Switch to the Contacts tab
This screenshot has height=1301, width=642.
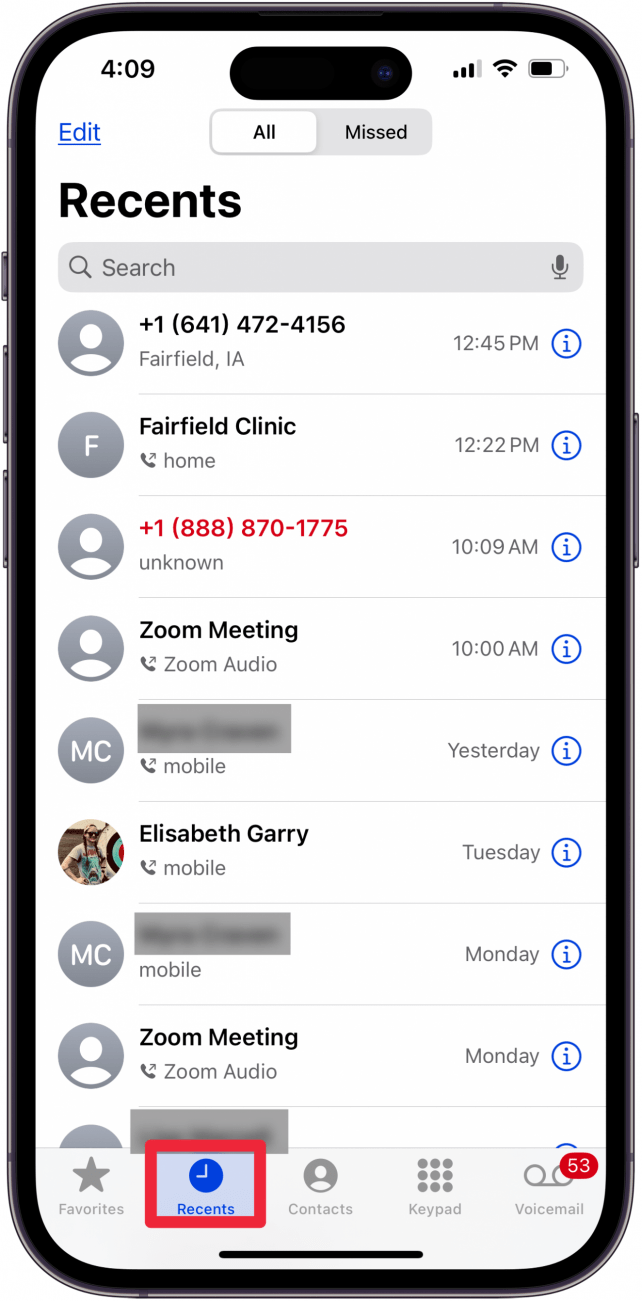coord(320,1186)
